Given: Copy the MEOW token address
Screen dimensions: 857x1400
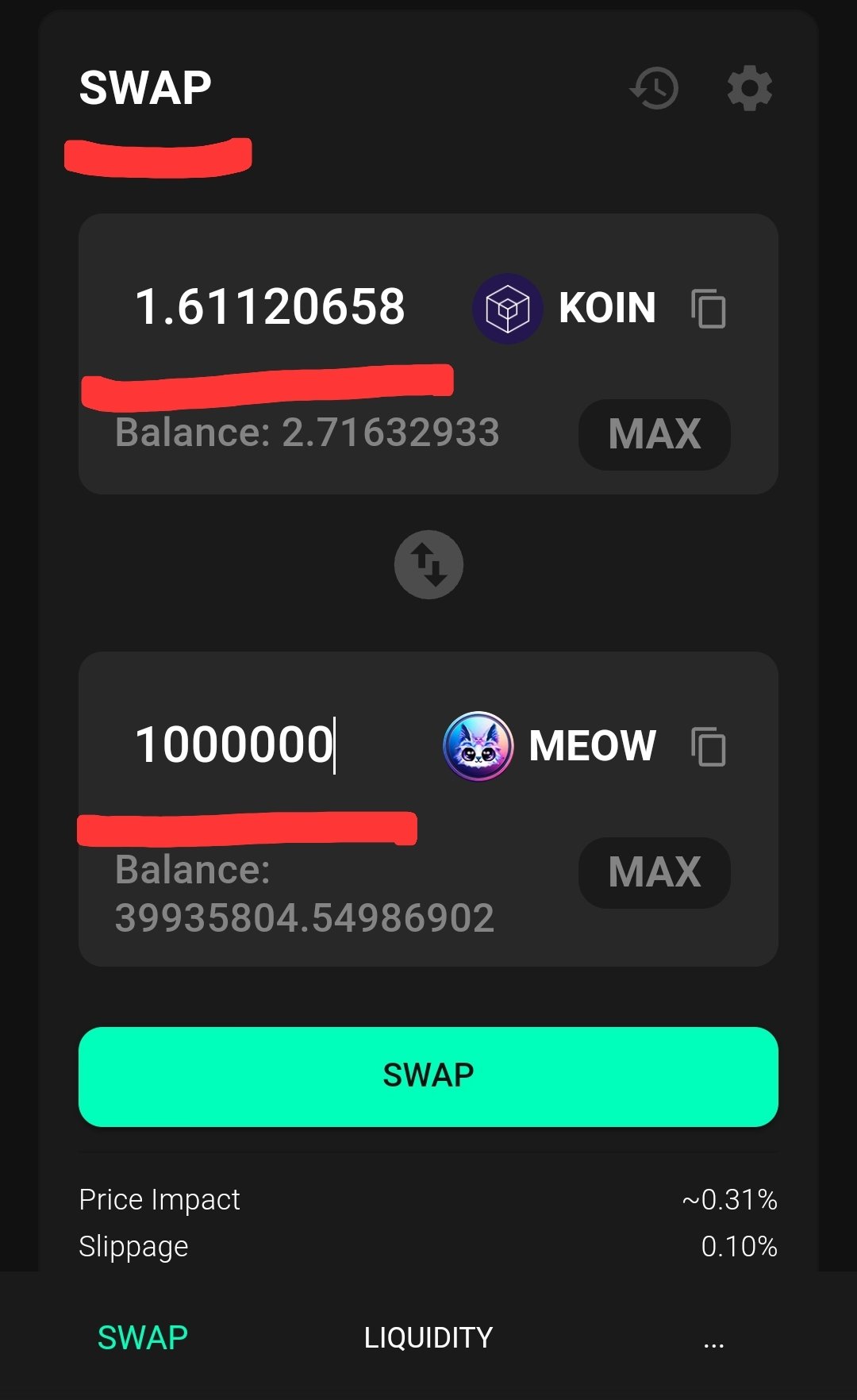Looking at the screenshot, I should coord(709,746).
